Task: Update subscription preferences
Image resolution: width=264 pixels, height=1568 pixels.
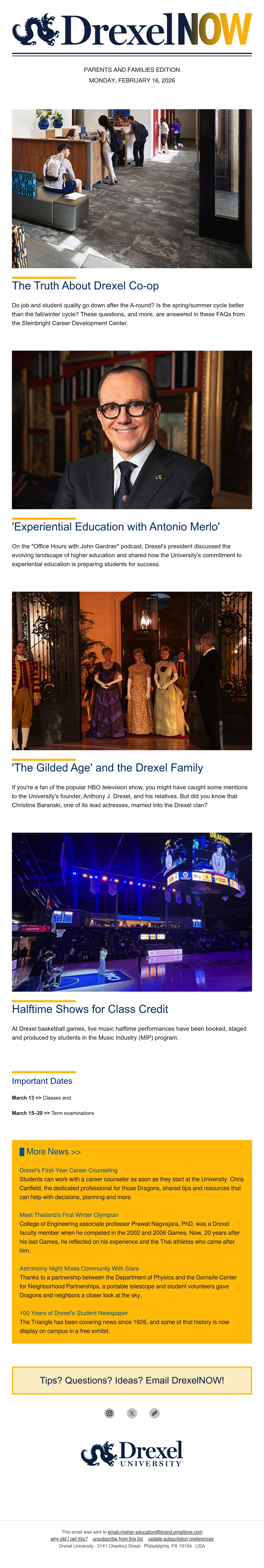Action: [181, 1538]
